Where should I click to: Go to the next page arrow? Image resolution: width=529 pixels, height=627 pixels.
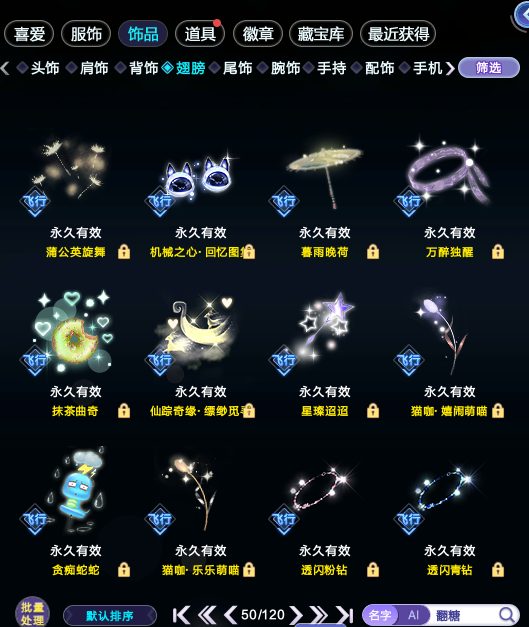(297, 615)
